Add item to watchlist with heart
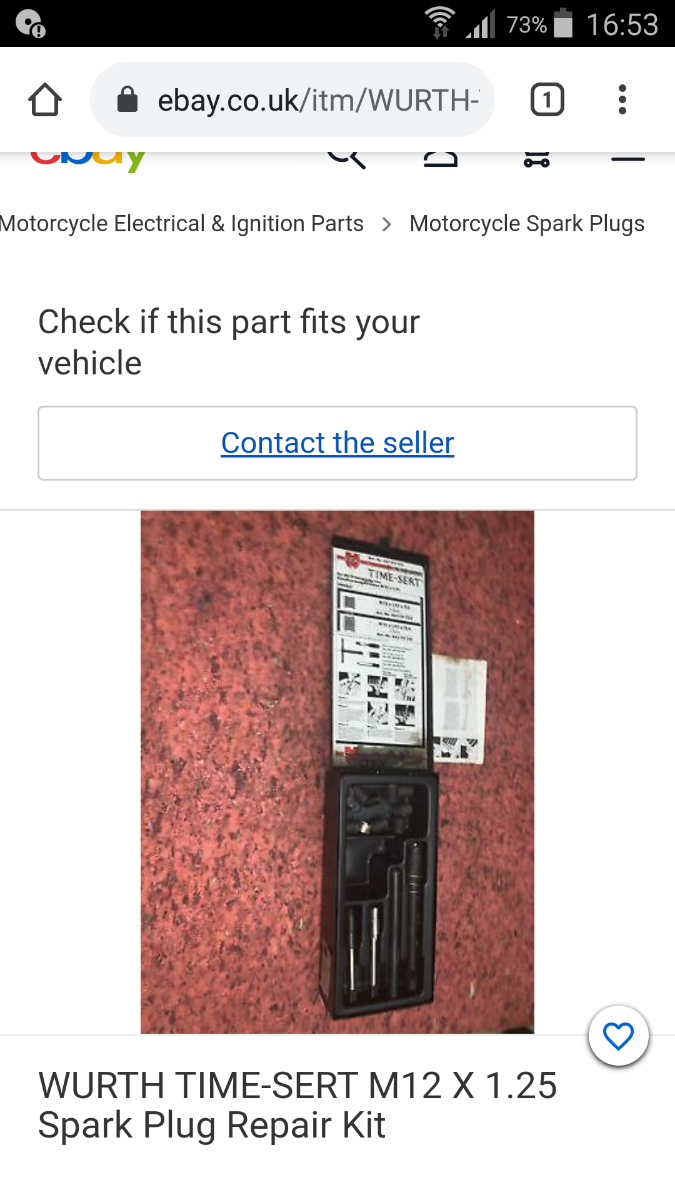 [x=618, y=1038]
